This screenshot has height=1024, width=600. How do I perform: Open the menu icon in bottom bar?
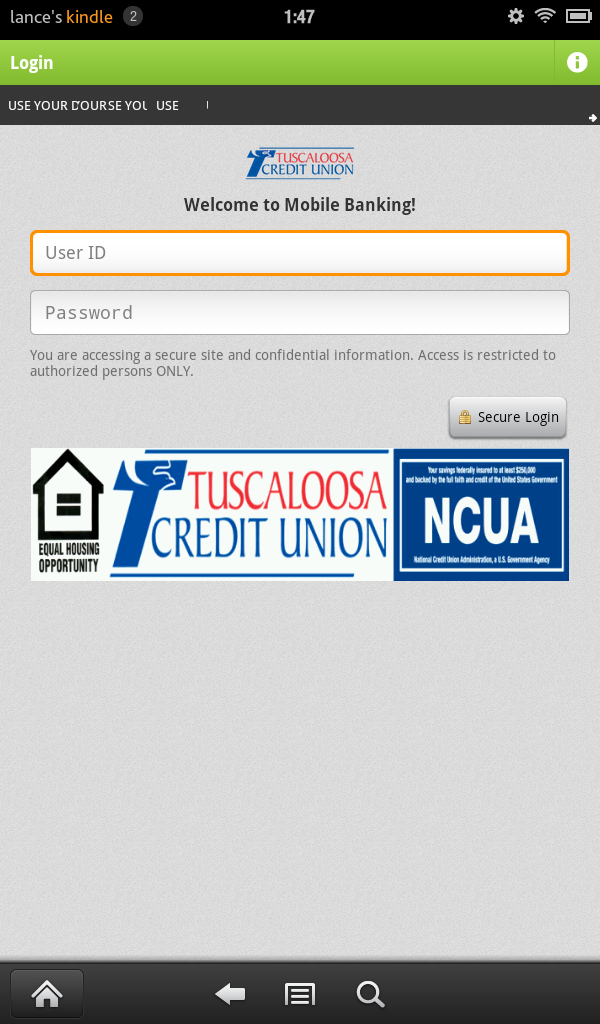(x=300, y=993)
